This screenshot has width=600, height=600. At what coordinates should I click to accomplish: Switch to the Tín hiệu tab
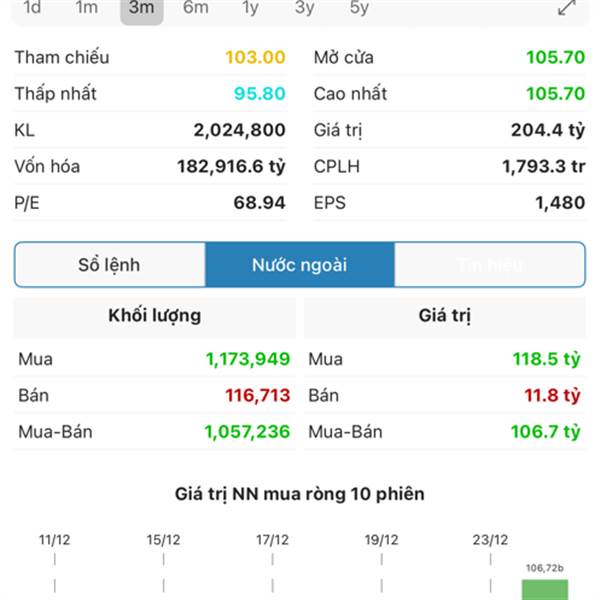tap(490, 265)
